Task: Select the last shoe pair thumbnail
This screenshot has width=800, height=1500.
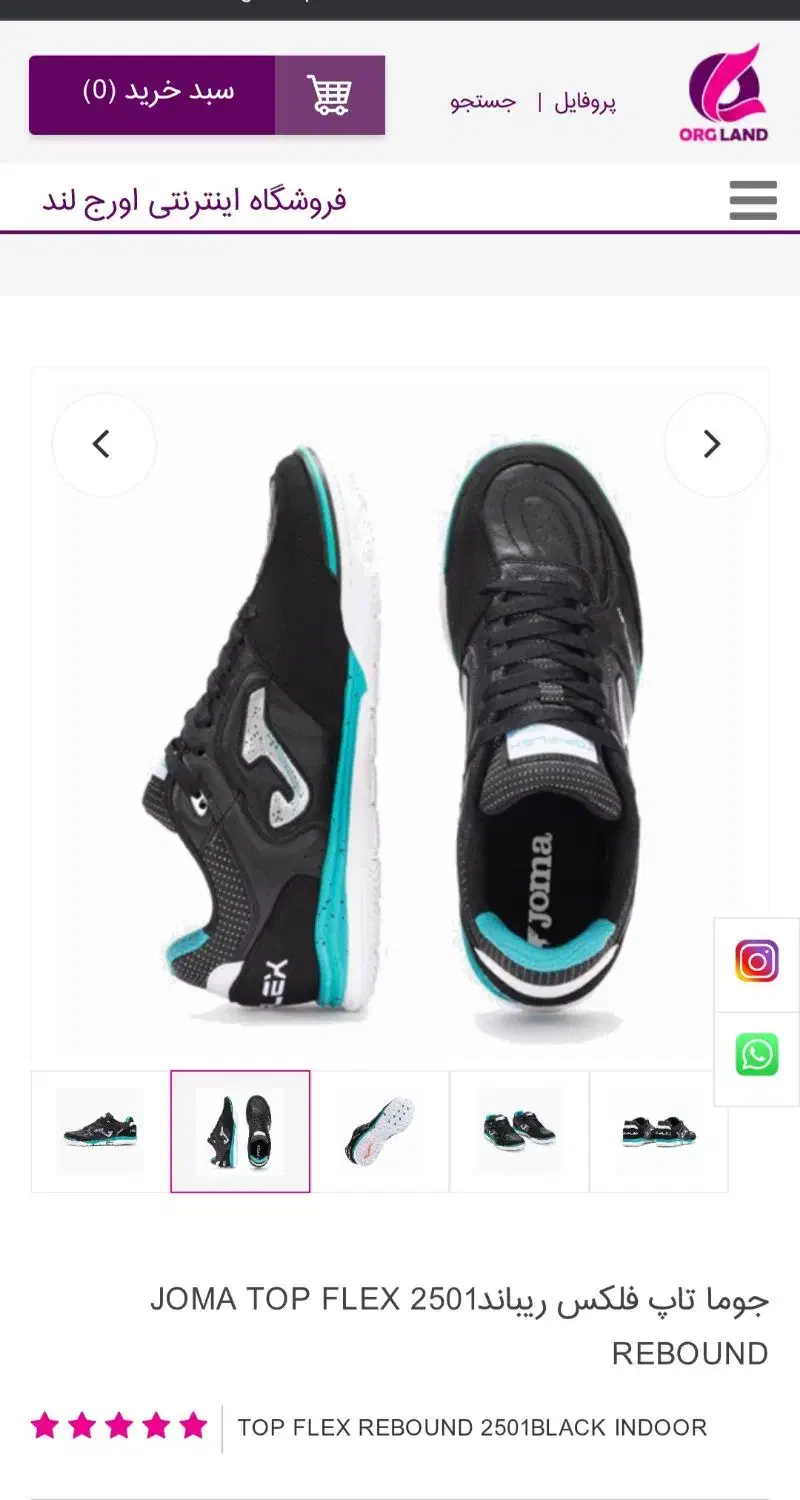Action: point(659,1131)
